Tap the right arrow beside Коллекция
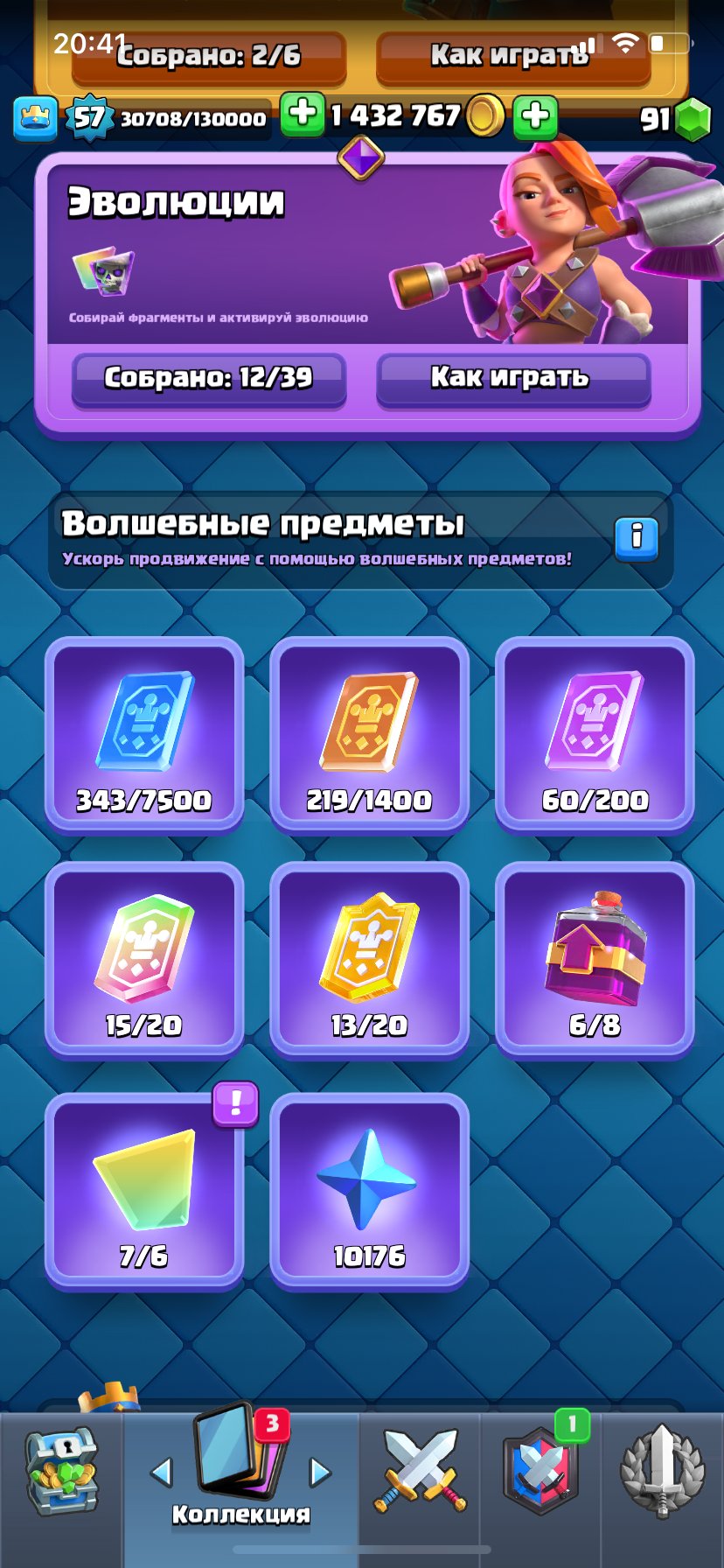Image resolution: width=724 pixels, height=1568 pixels. [x=321, y=1473]
